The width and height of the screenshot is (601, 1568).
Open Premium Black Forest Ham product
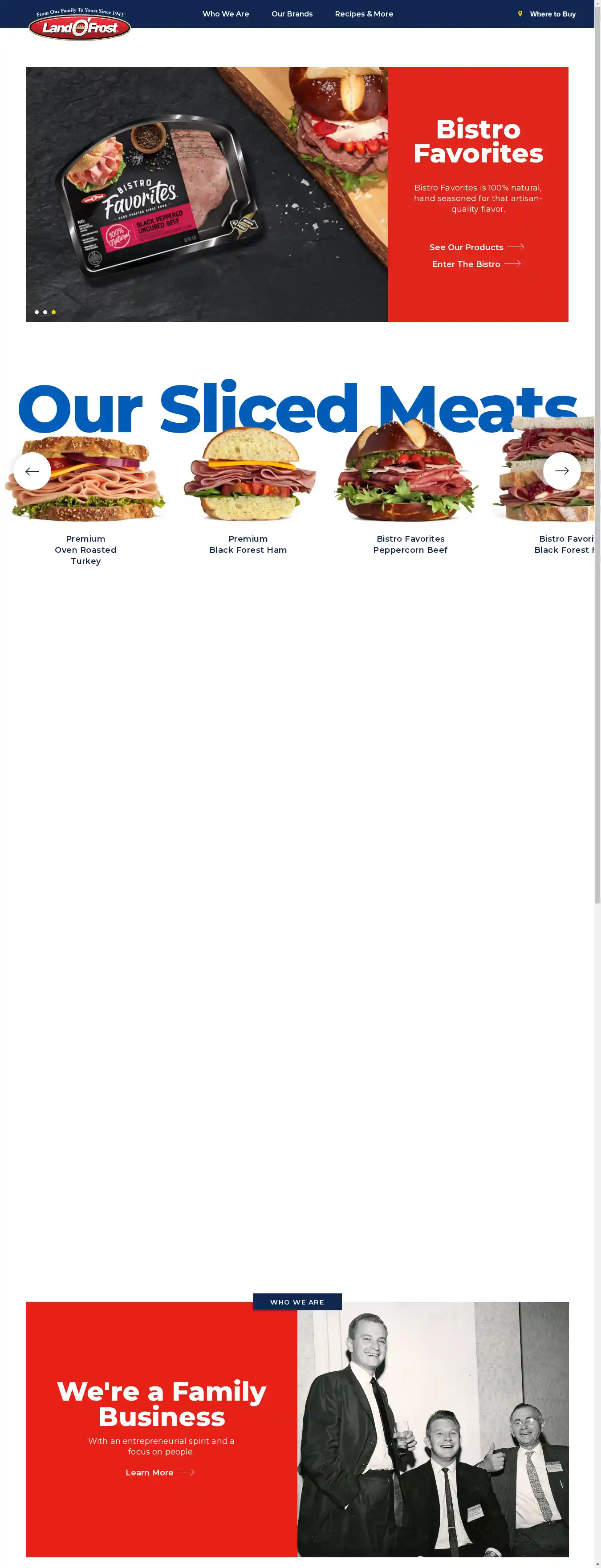tap(248, 544)
